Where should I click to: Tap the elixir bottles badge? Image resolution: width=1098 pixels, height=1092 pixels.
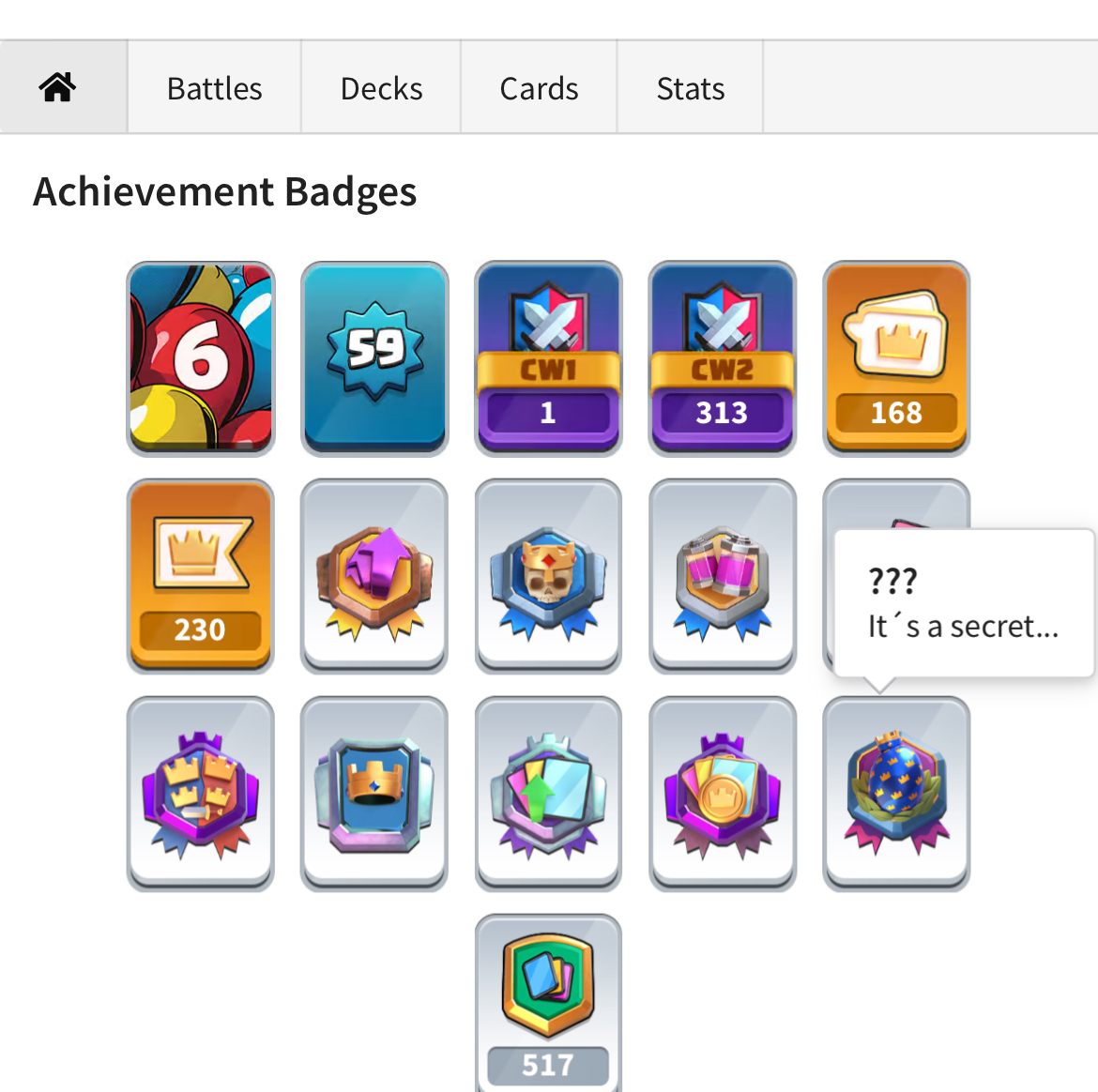tap(722, 576)
